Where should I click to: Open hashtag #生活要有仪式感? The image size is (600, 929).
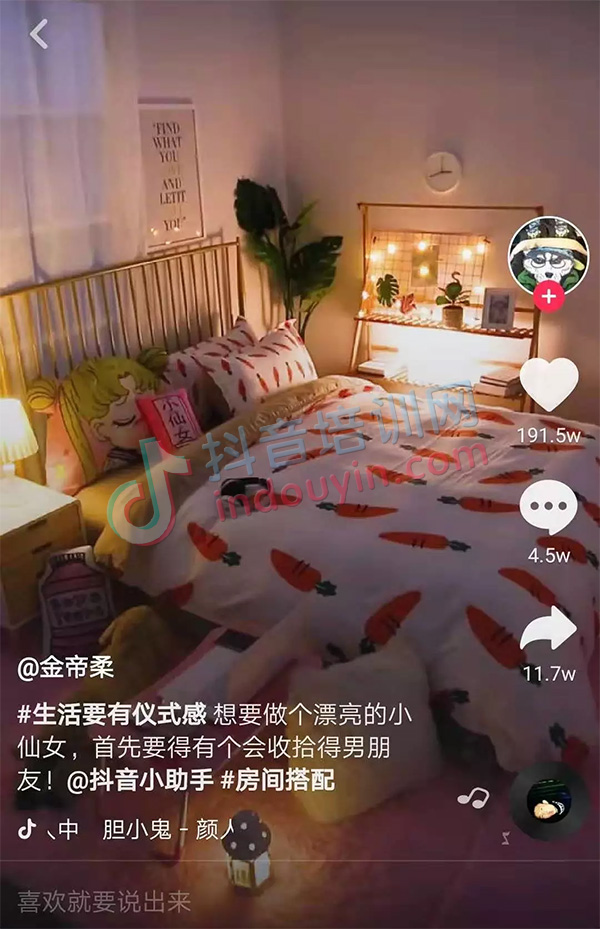[x=112, y=715]
